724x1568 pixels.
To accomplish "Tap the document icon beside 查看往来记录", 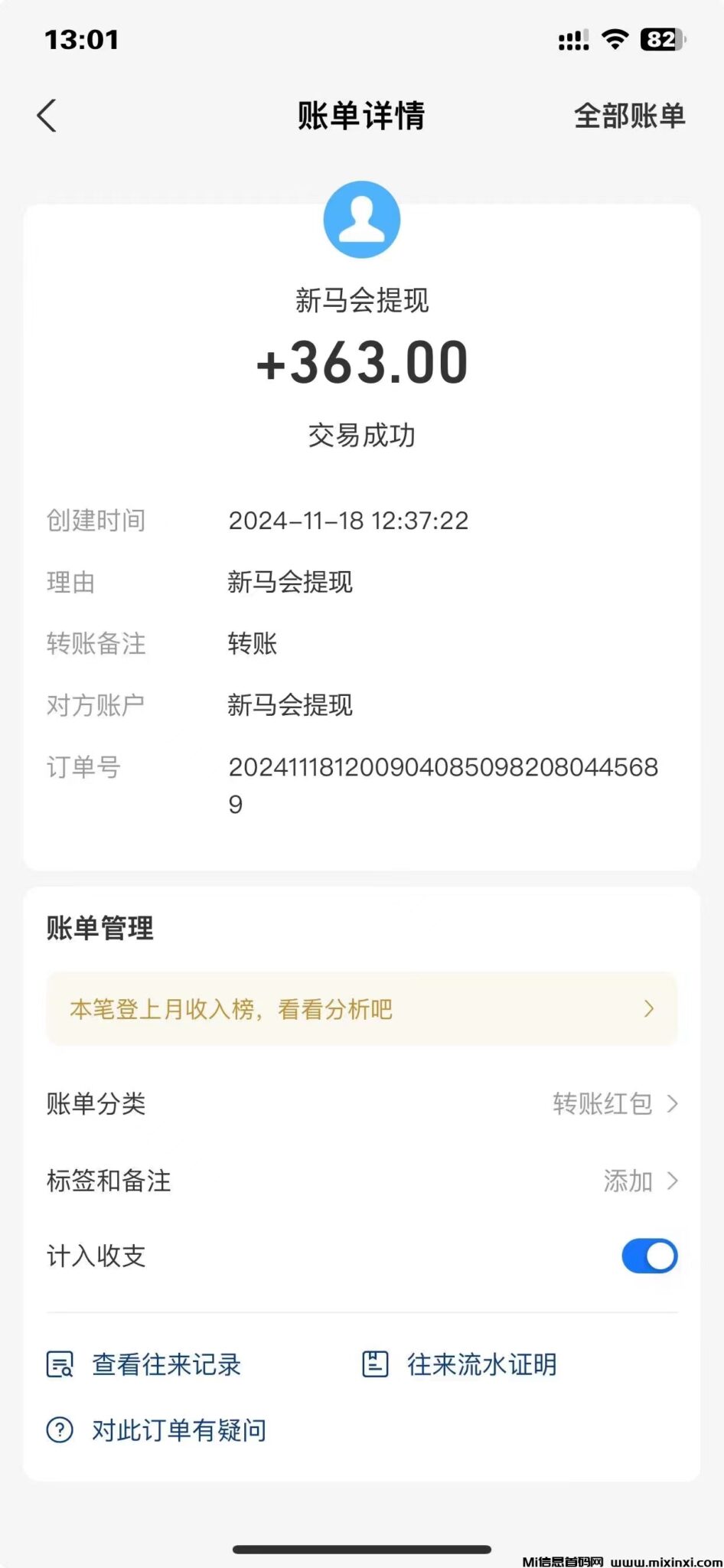I will (x=60, y=1364).
